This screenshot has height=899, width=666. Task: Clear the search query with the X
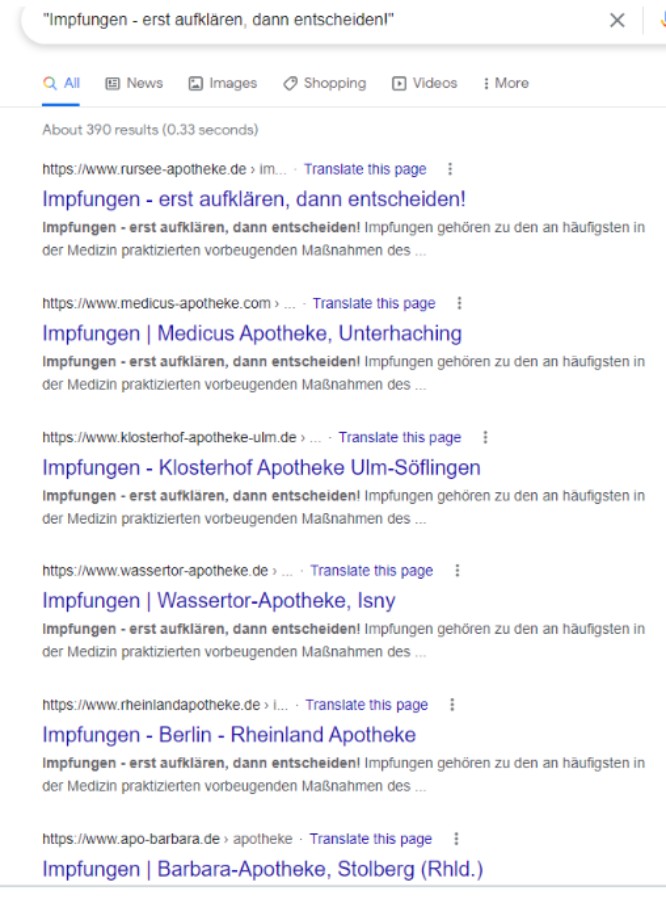617,20
